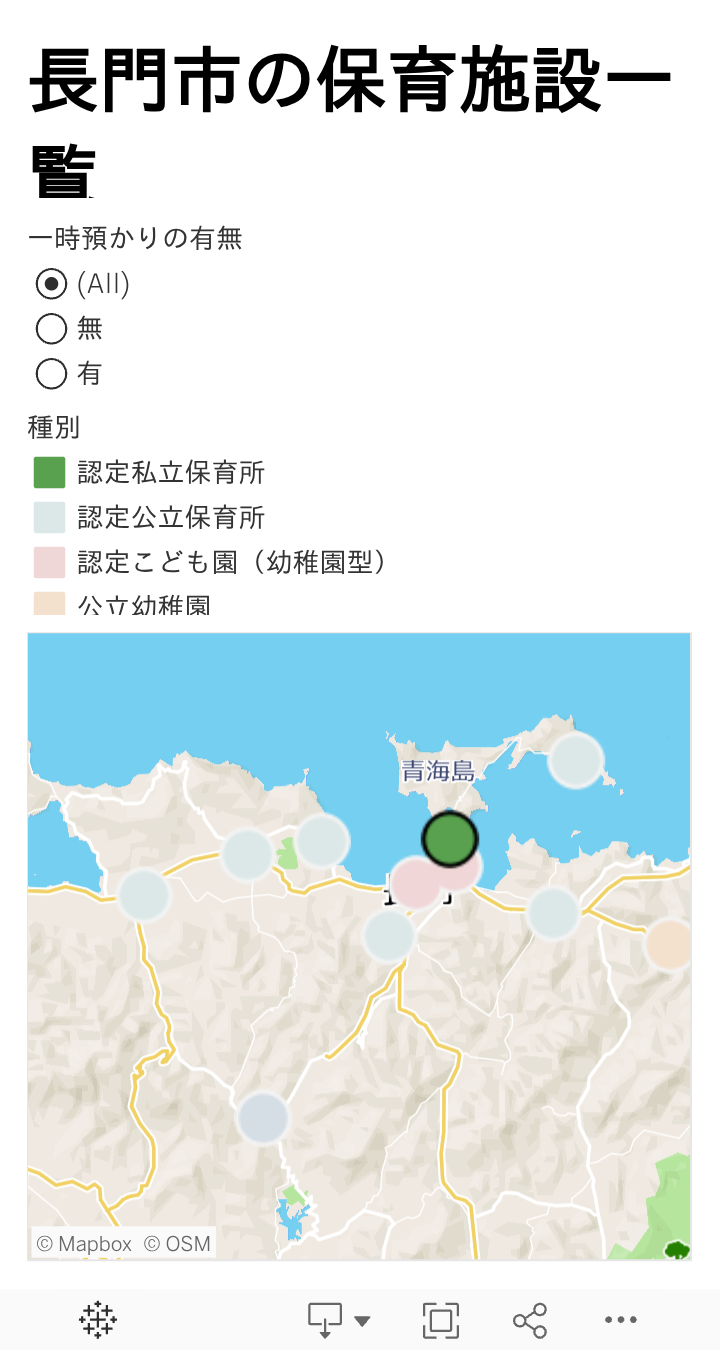
Task: Tap the dark green facility marker on map
Action: tap(450, 838)
